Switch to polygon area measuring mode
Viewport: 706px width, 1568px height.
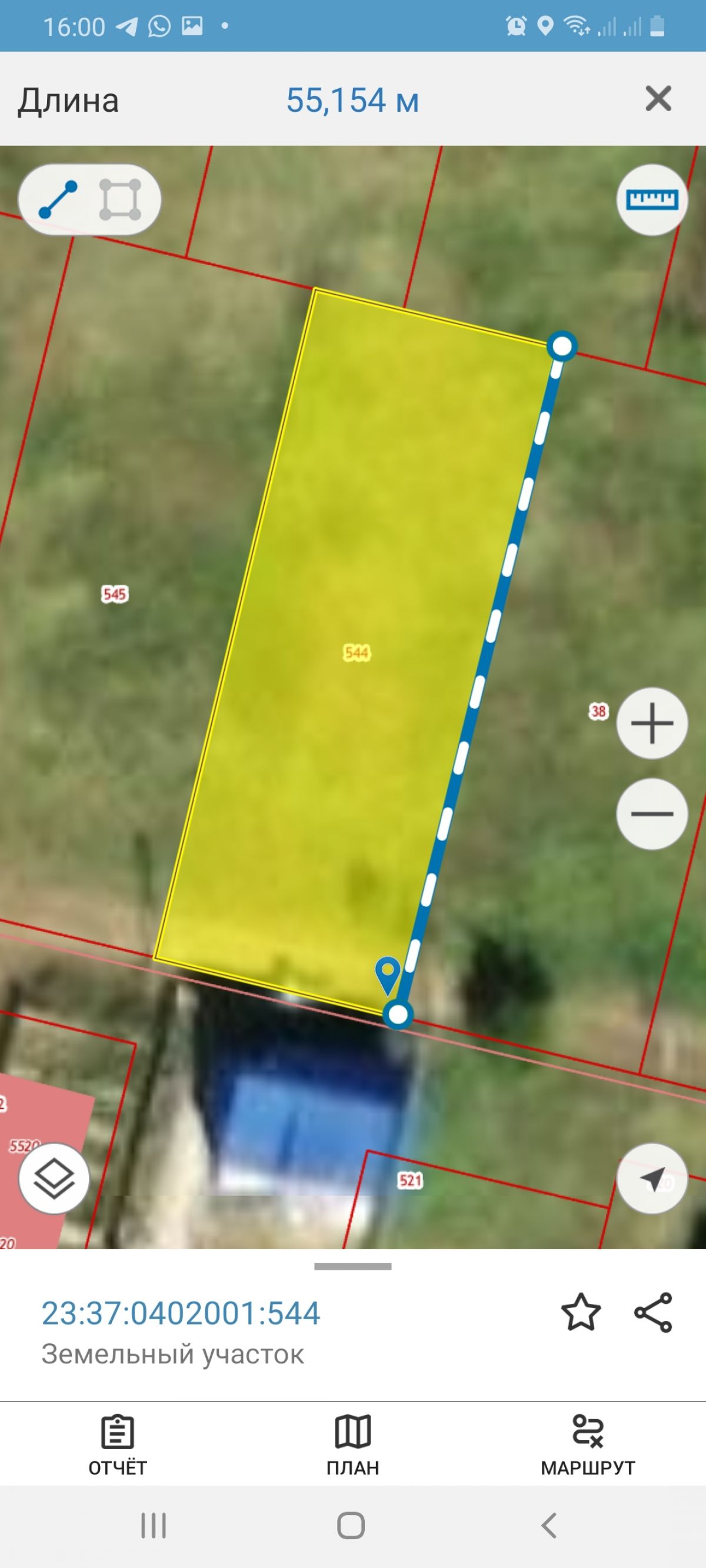tap(120, 199)
